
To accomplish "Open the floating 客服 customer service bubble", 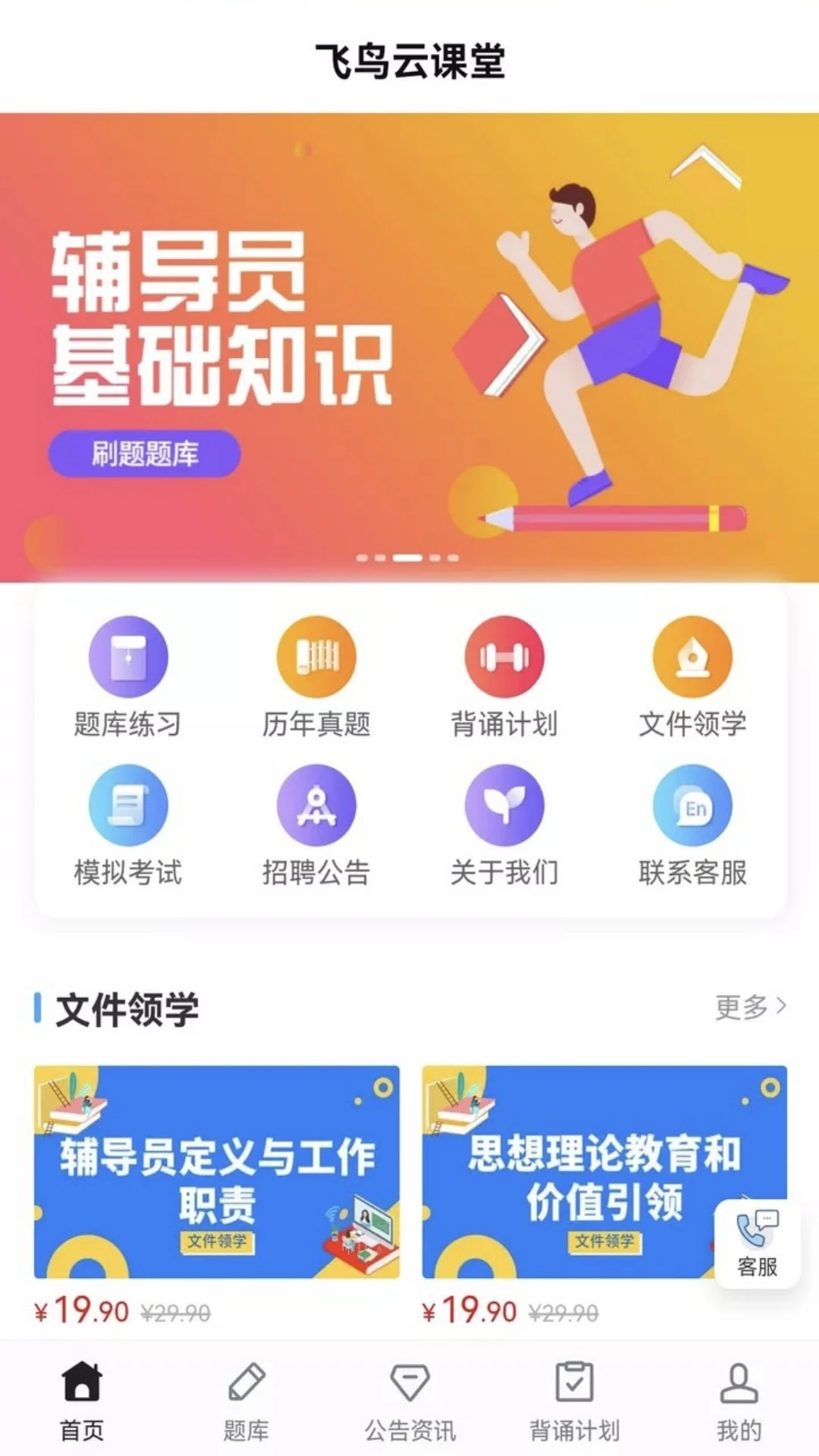I will (x=756, y=1244).
